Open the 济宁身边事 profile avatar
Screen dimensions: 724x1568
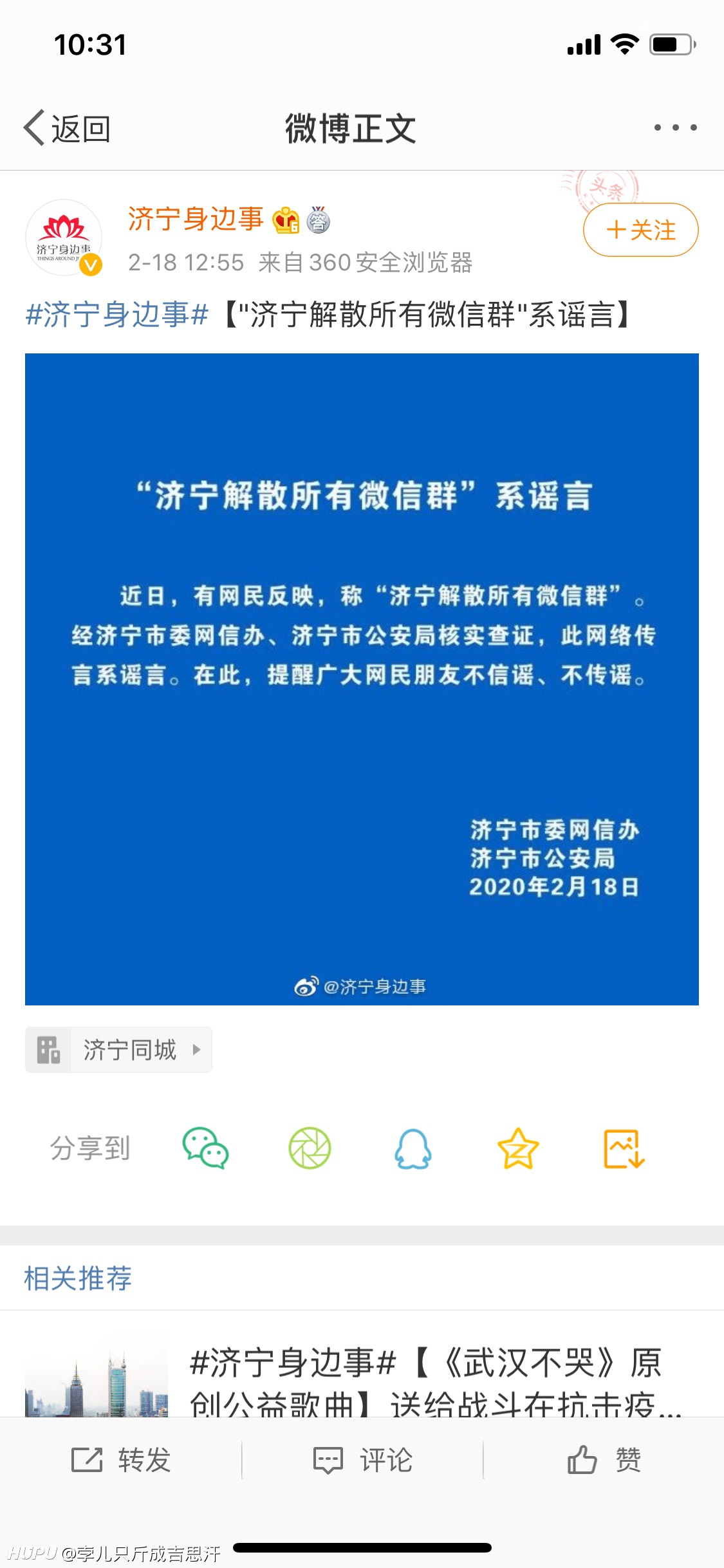[64, 238]
